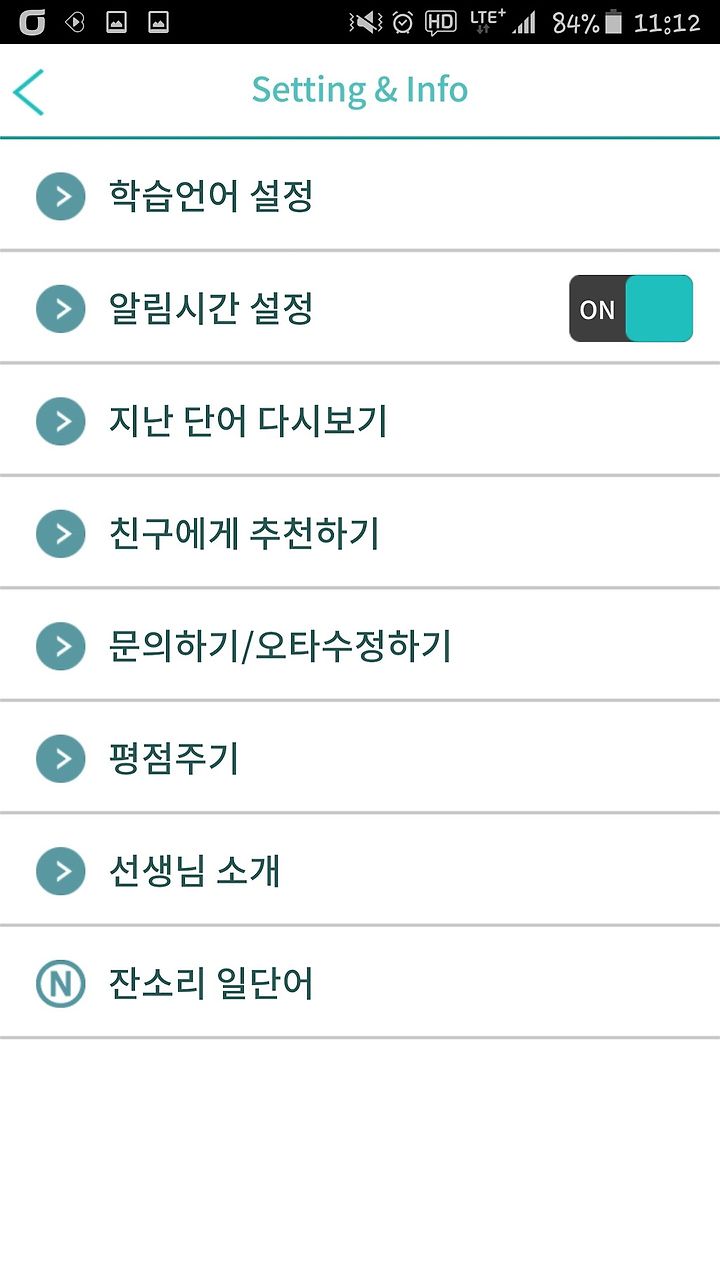Open 지난 단어 다시보기

pyautogui.click(x=360, y=420)
